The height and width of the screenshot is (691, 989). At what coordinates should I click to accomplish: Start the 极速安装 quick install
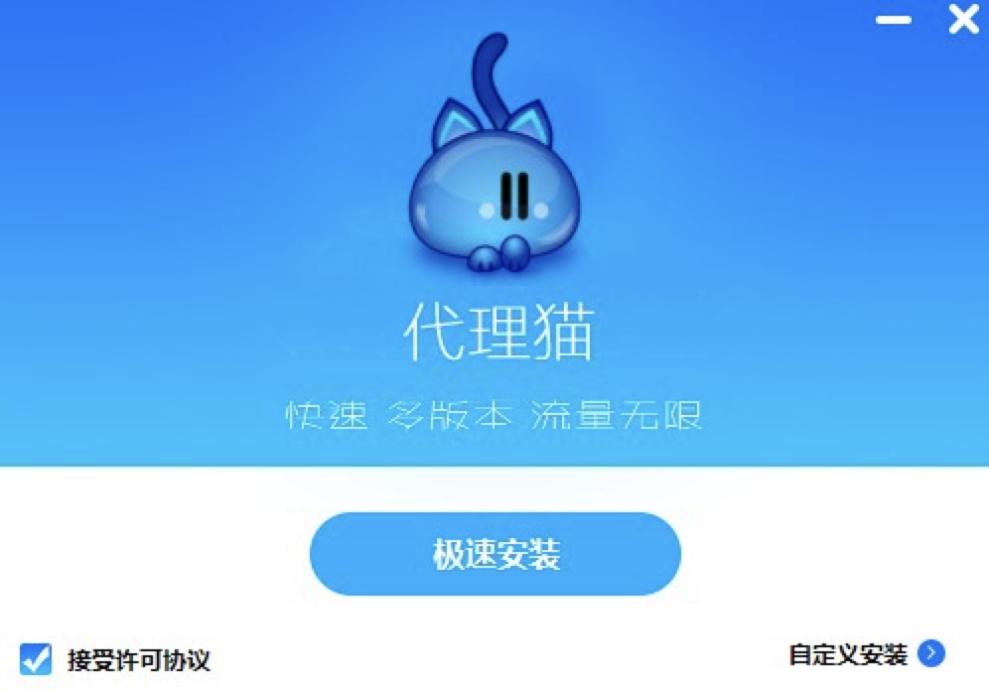(x=495, y=554)
